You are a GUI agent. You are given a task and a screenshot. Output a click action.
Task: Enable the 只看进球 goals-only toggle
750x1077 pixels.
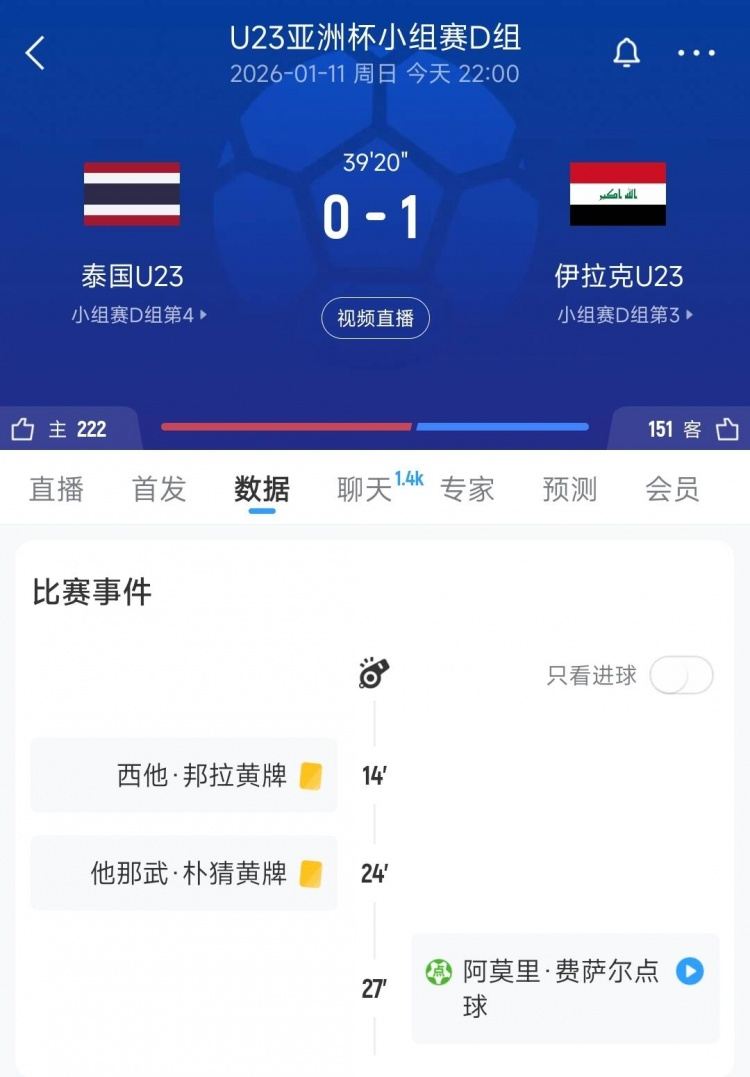[x=682, y=677]
